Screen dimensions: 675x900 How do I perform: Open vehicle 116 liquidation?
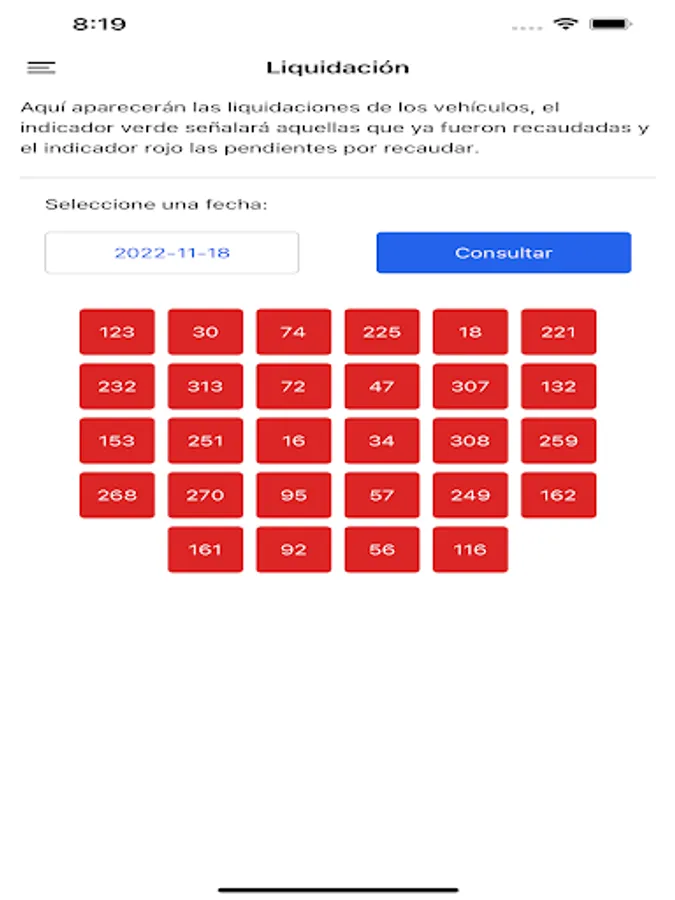click(470, 549)
